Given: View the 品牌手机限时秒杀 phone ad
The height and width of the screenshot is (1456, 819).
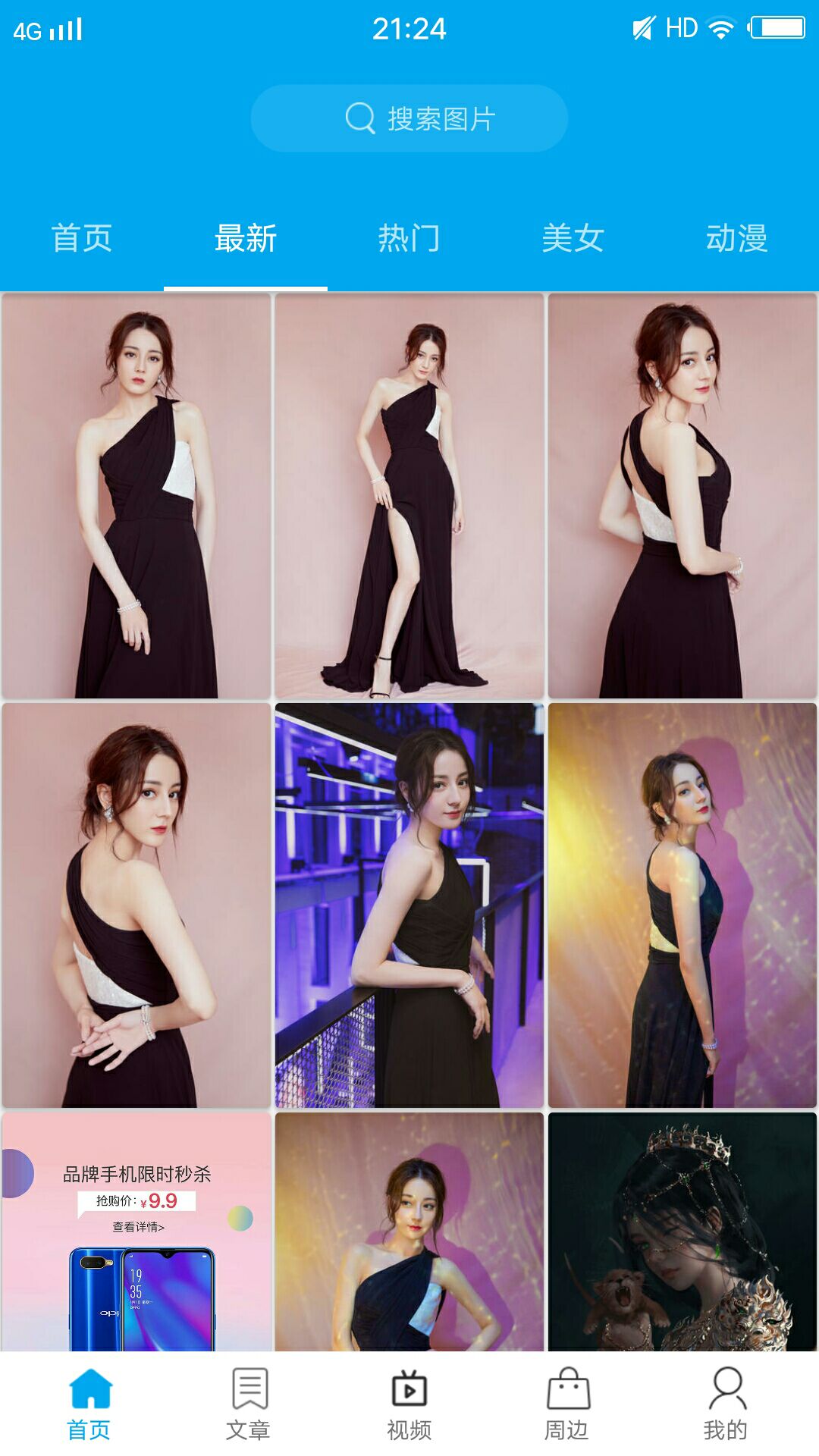Looking at the screenshot, I should coord(136,1232).
